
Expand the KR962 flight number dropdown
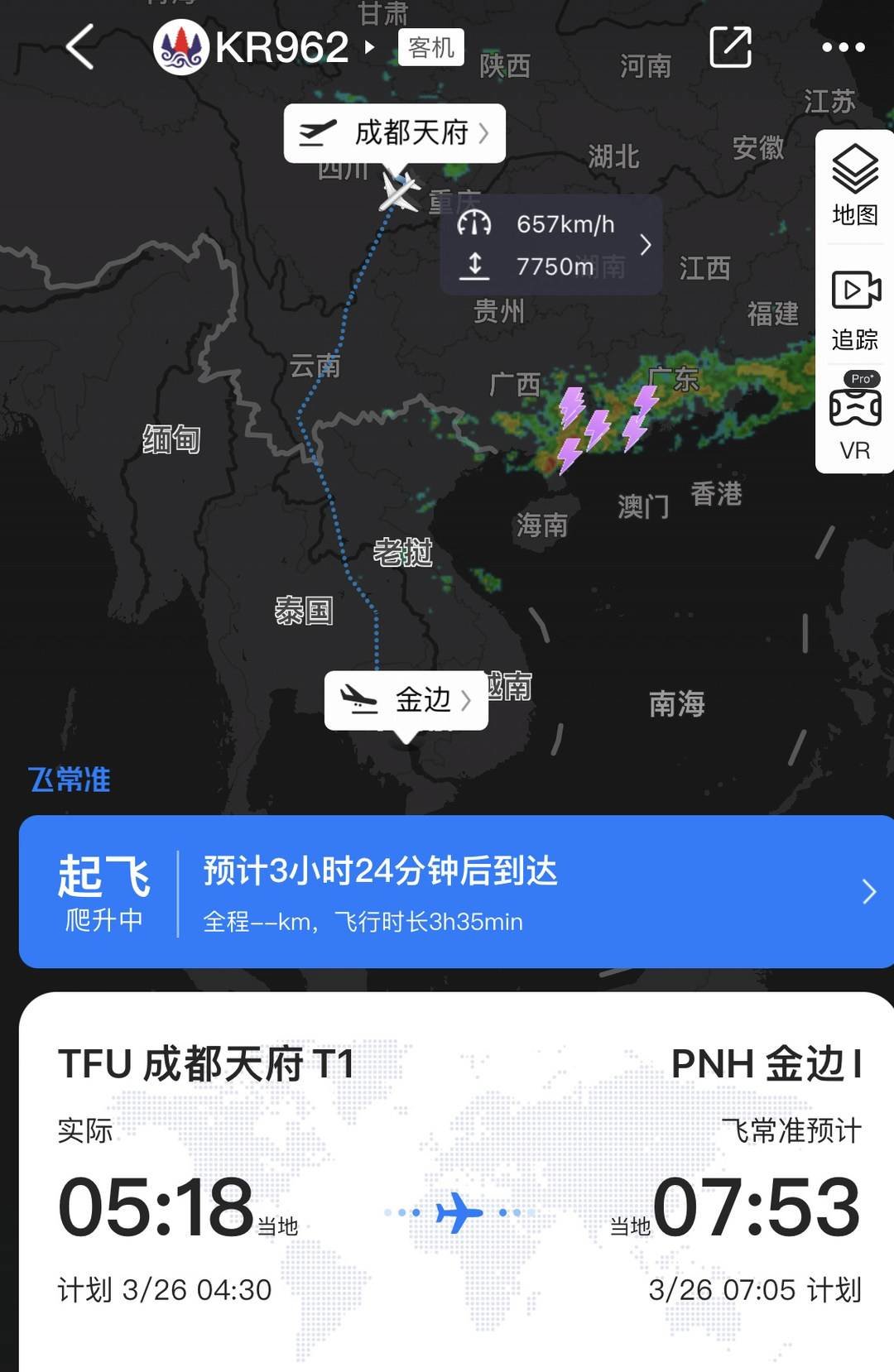(x=369, y=47)
